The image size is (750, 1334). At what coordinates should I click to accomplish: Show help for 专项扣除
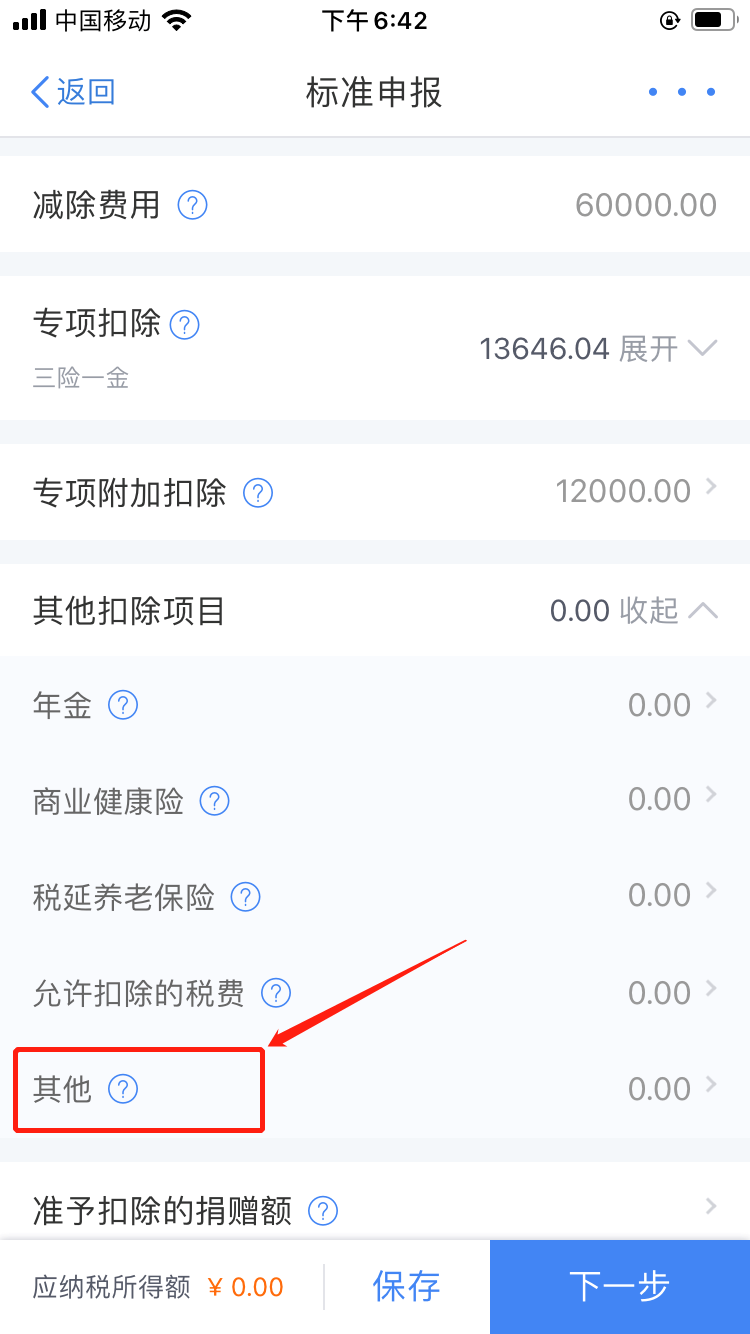(x=185, y=324)
